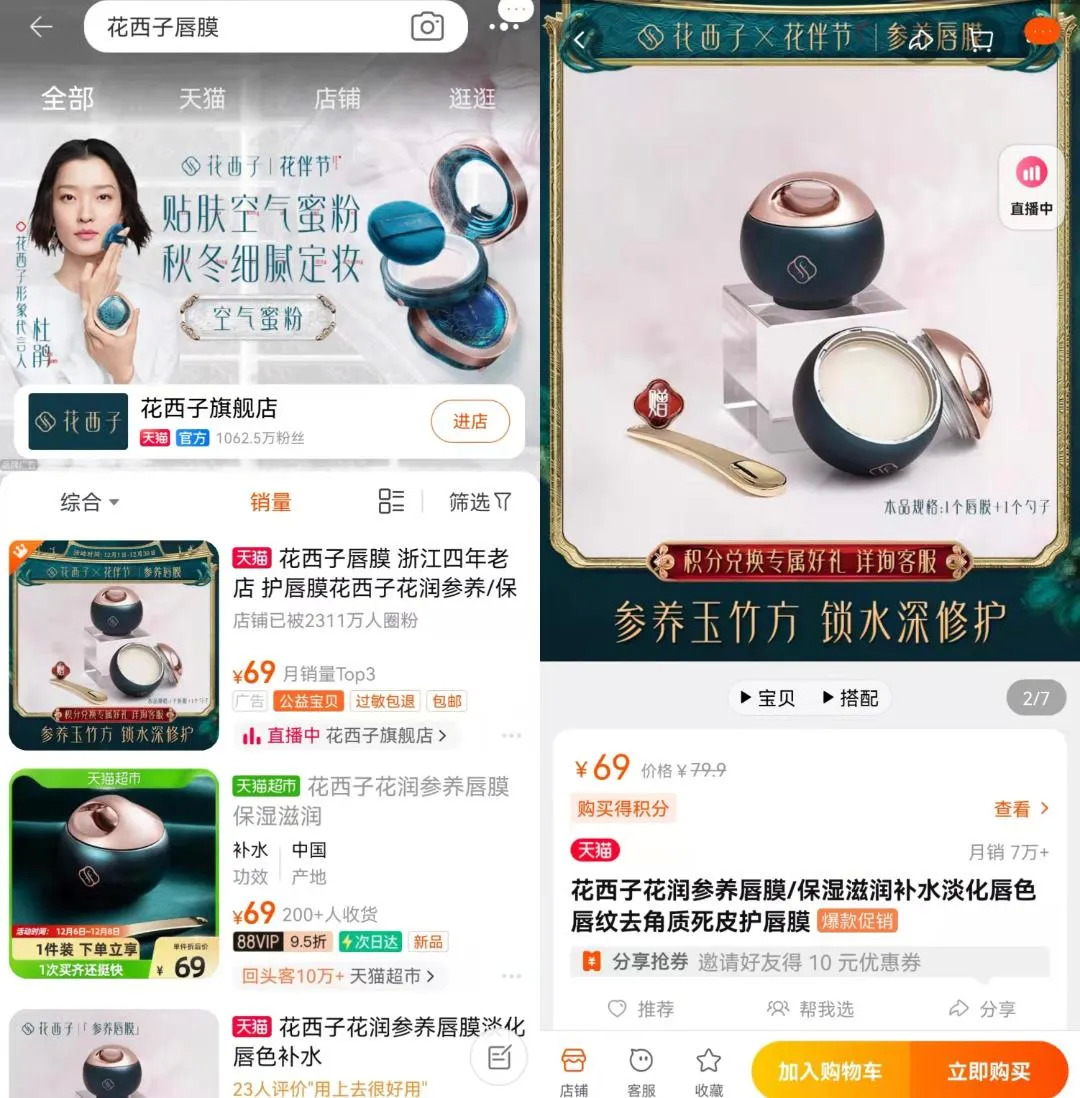
Task: Open the 筛选 filter
Action: pos(480,502)
